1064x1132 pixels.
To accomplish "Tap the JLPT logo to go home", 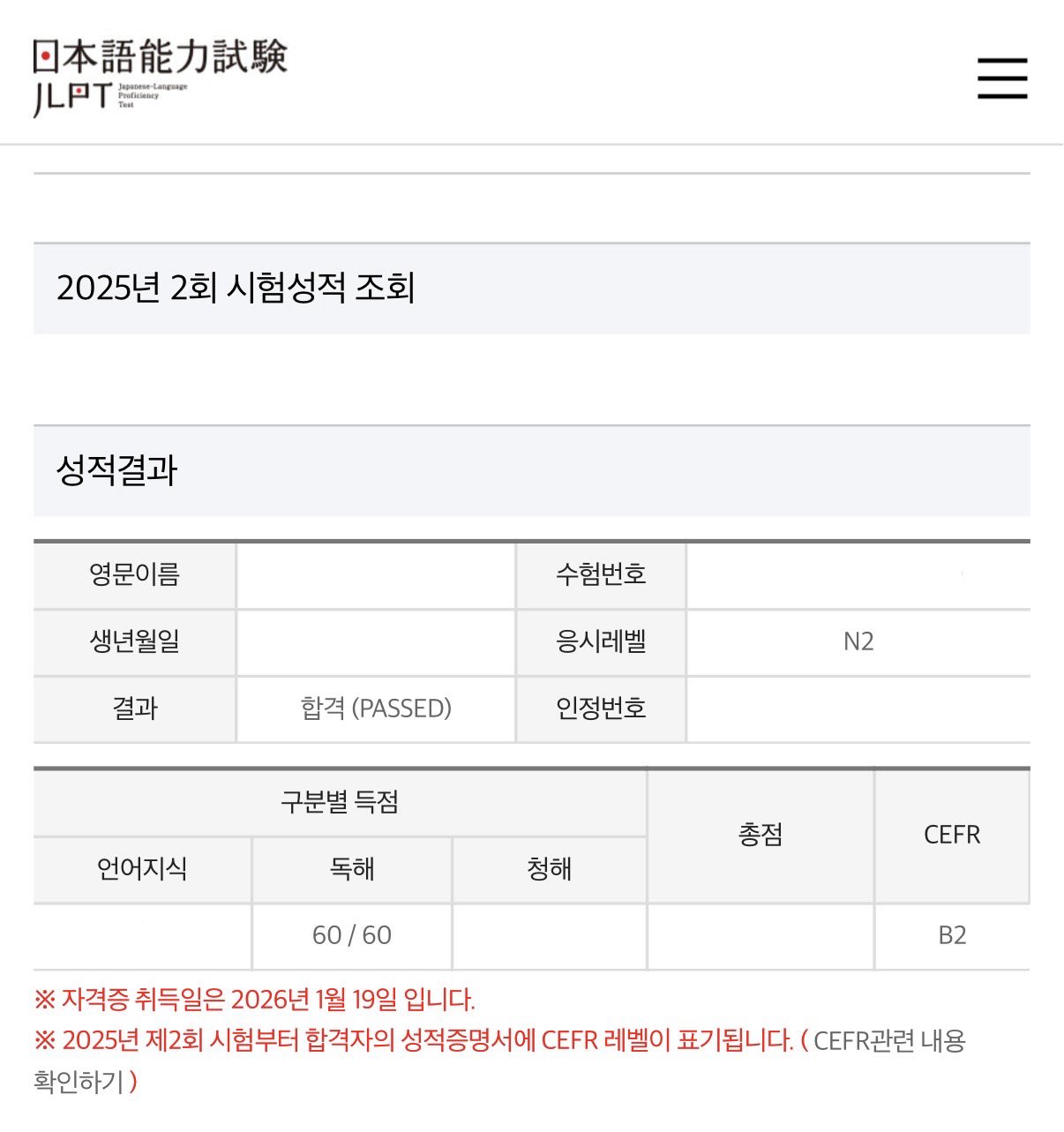I will click(x=160, y=77).
